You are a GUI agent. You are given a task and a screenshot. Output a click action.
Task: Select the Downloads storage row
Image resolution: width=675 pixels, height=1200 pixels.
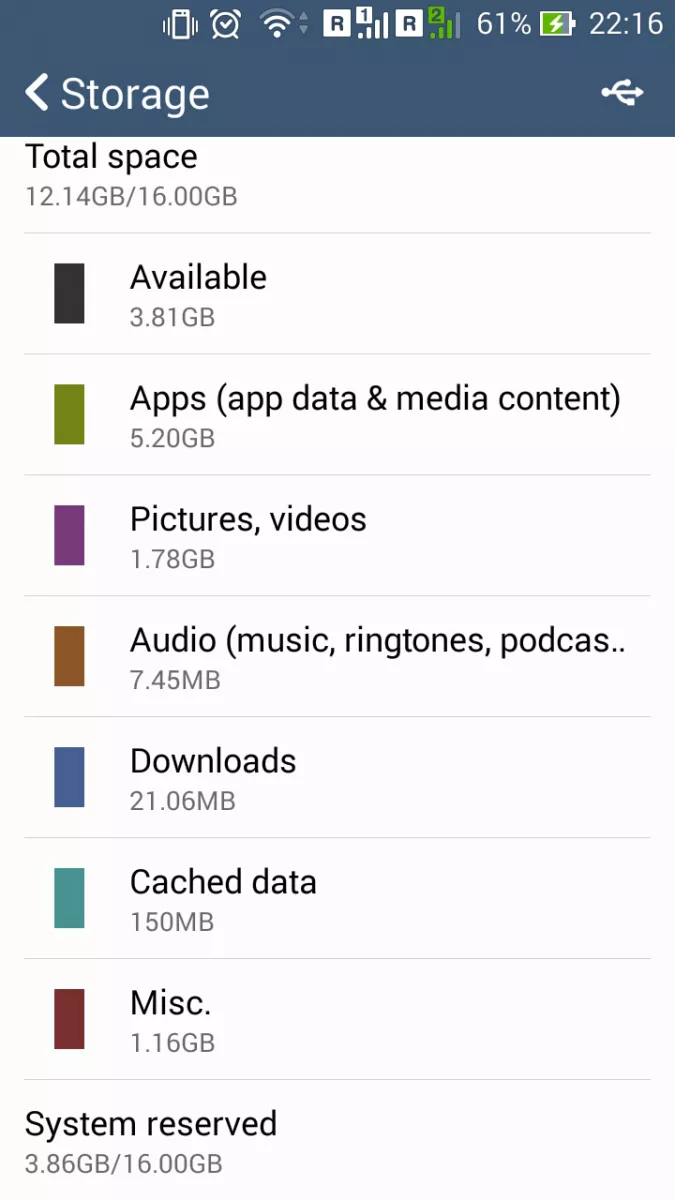click(337, 778)
